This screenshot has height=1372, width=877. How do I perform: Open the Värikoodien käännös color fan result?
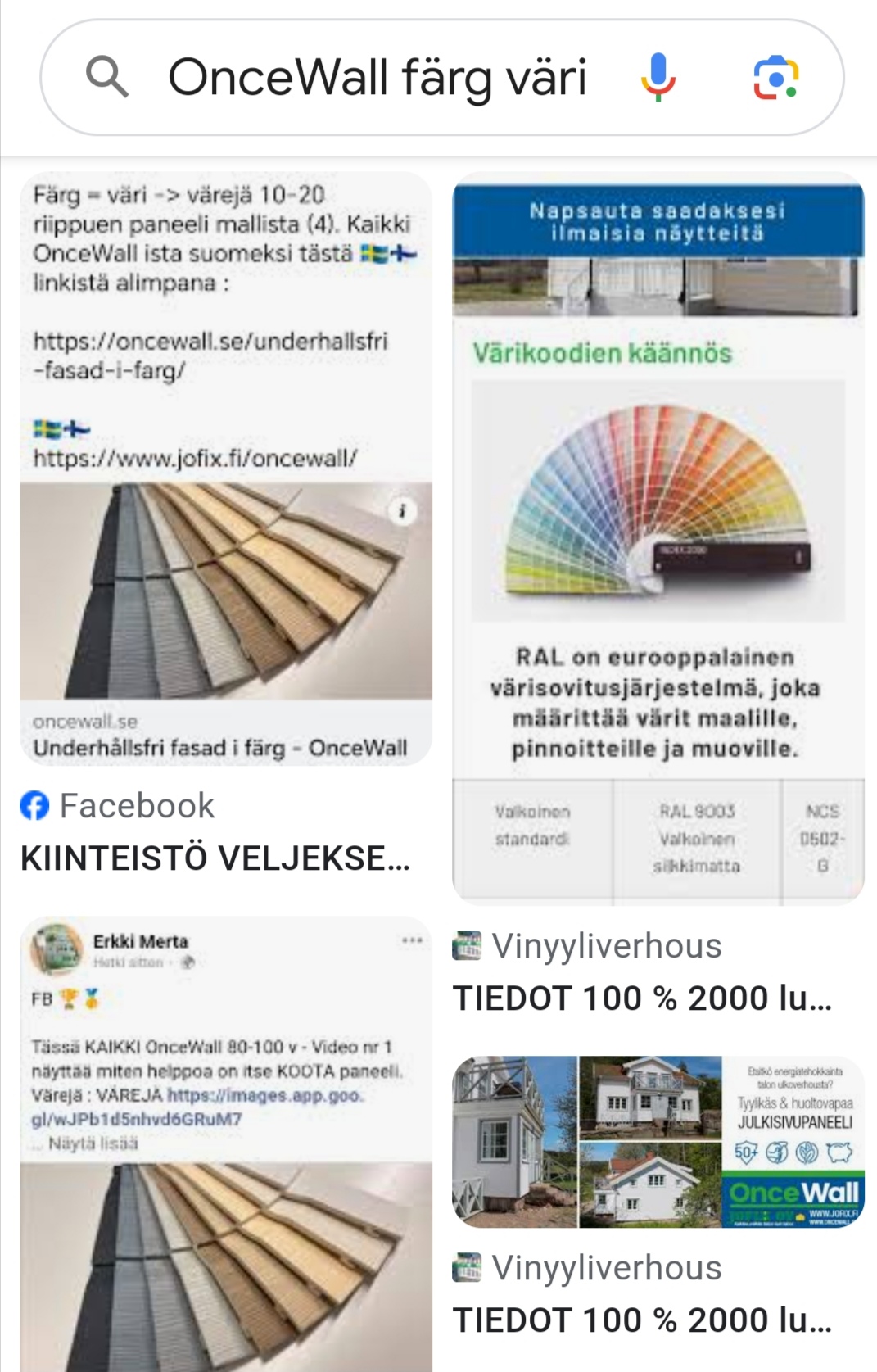(658, 537)
